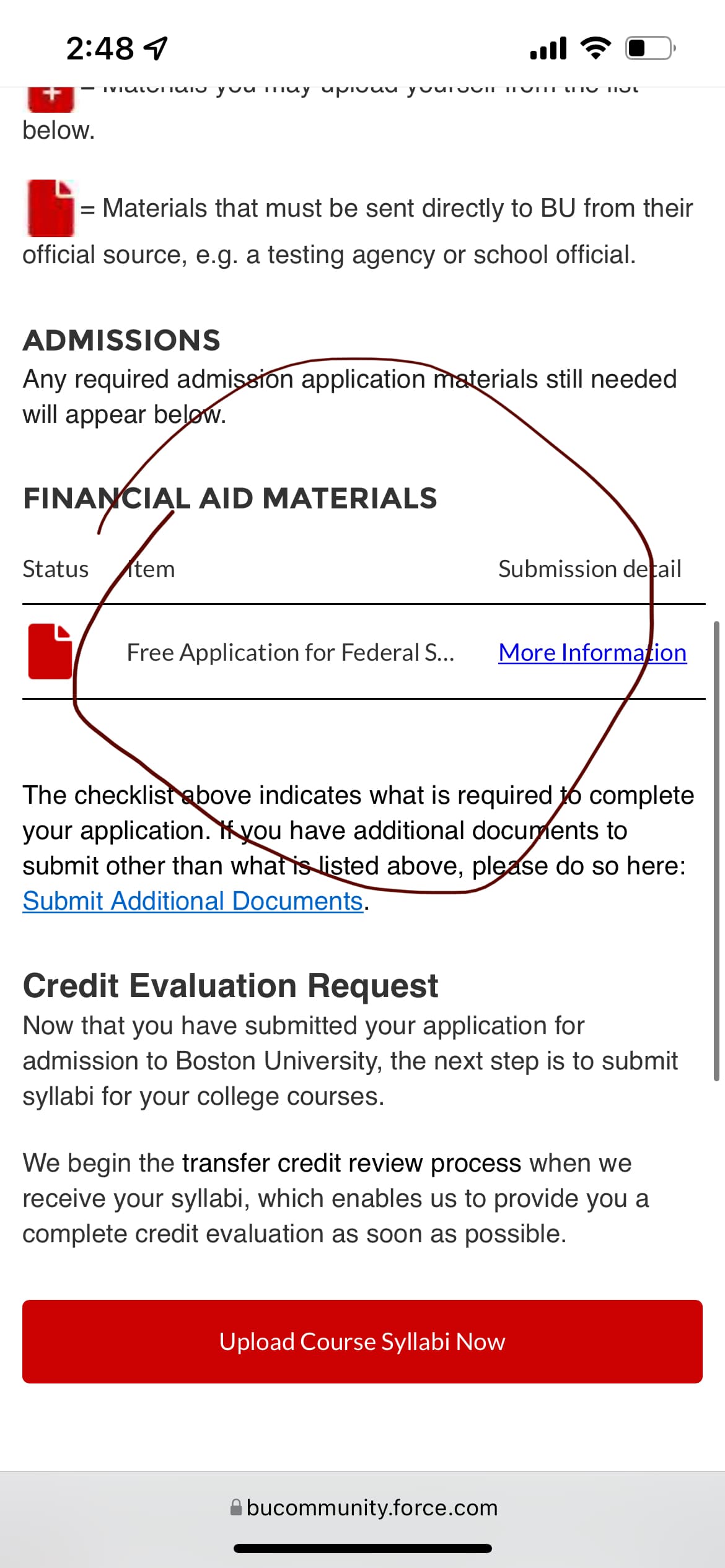Tap Upload Course Syllabi Now button
The image size is (725, 1568).
pos(362,1341)
